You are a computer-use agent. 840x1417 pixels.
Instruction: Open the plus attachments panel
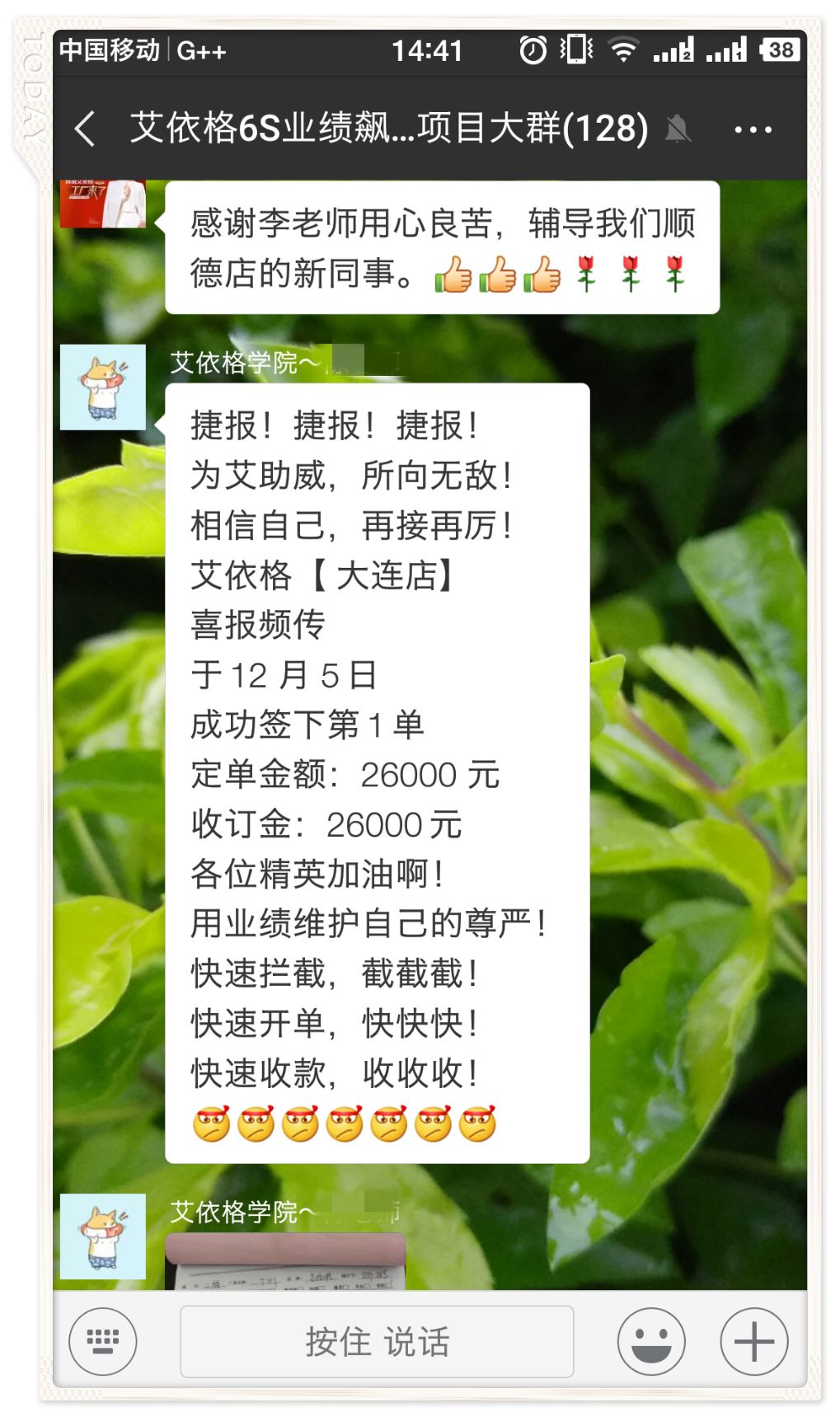click(753, 1341)
